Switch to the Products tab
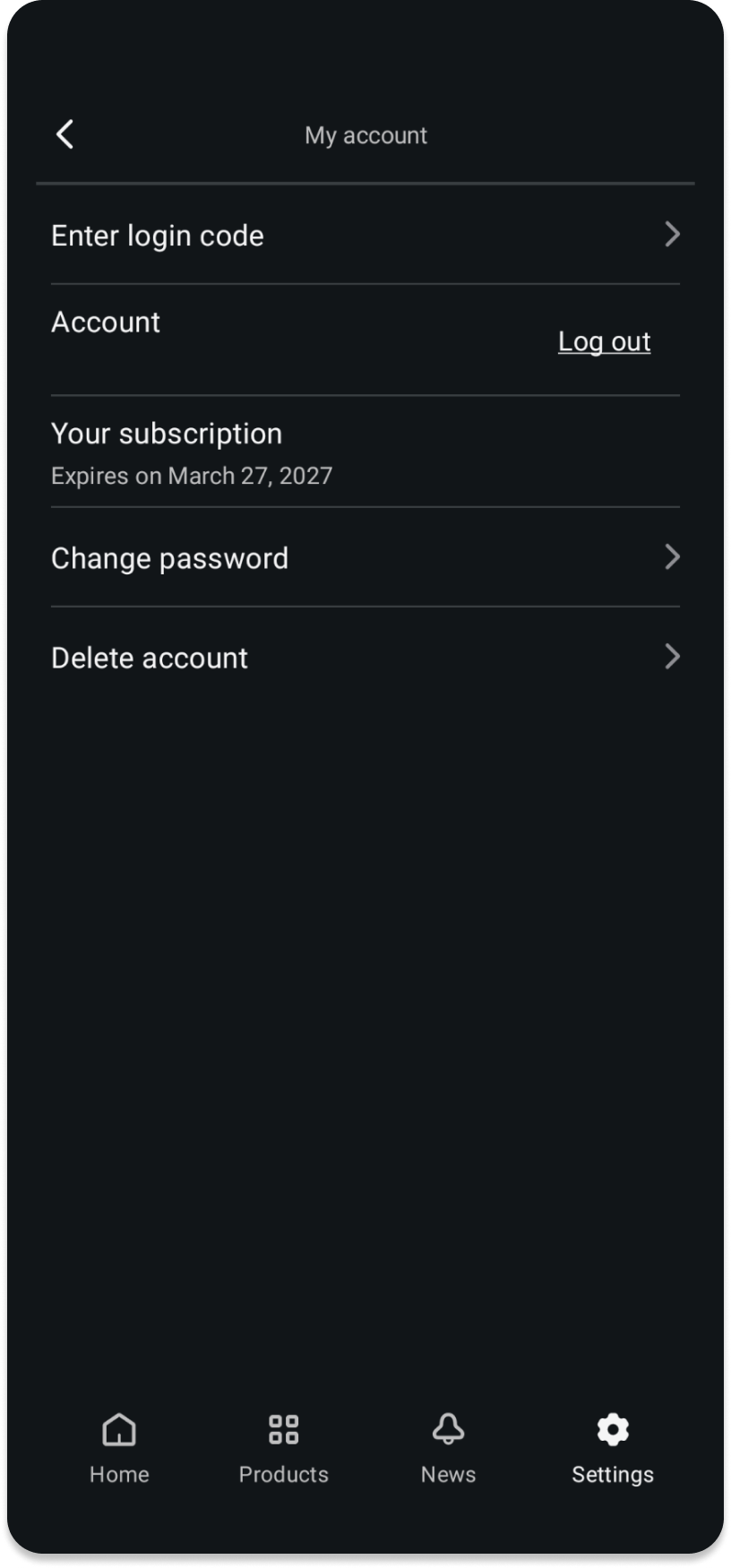 pyautogui.click(x=284, y=1447)
